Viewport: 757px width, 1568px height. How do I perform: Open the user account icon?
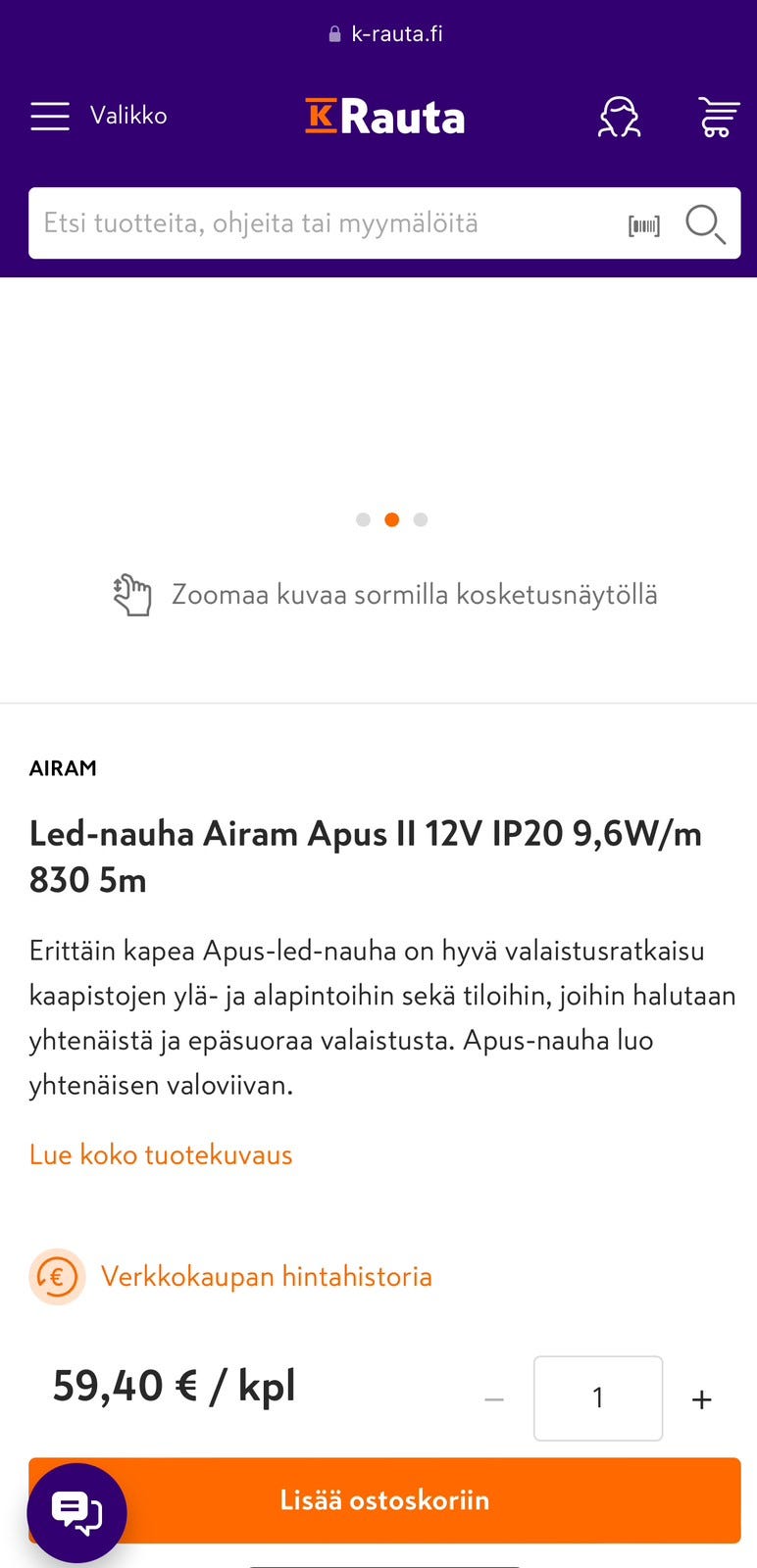pyautogui.click(x=619, y=117)
